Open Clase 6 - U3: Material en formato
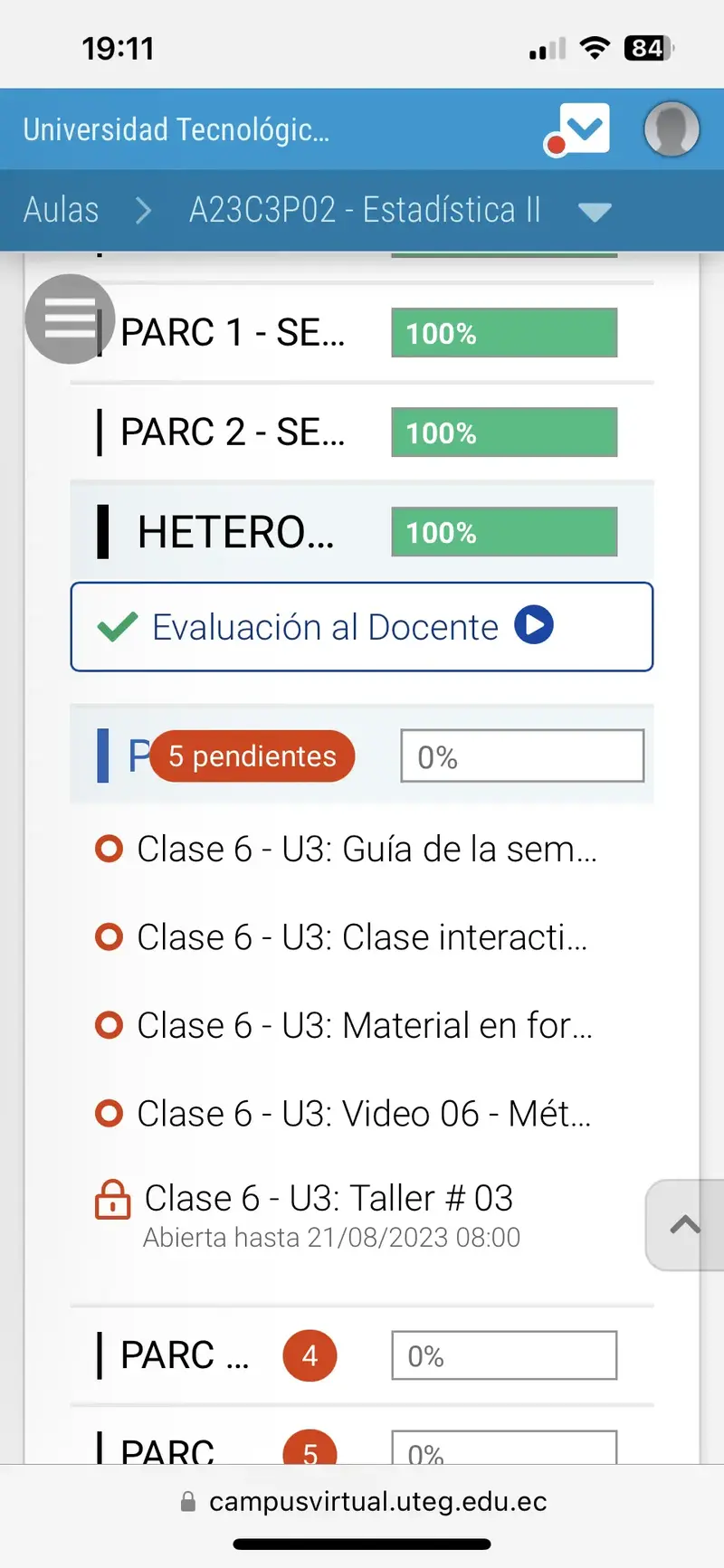The height and width of the screenshot is (1568, 724). 364,1026
